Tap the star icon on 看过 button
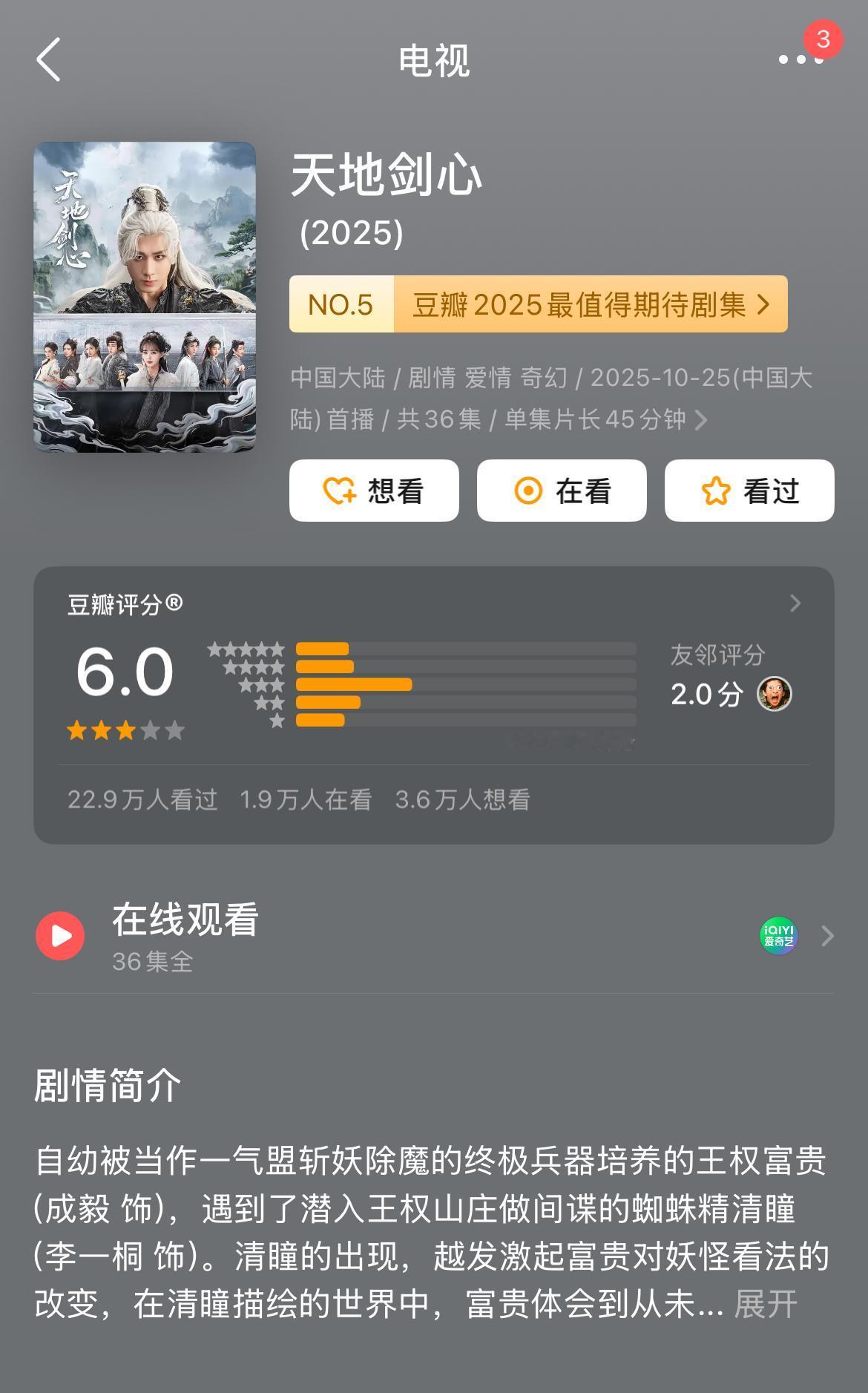Image resolution: width=868 pixels, height=1393 pixels. click(716, 490)
